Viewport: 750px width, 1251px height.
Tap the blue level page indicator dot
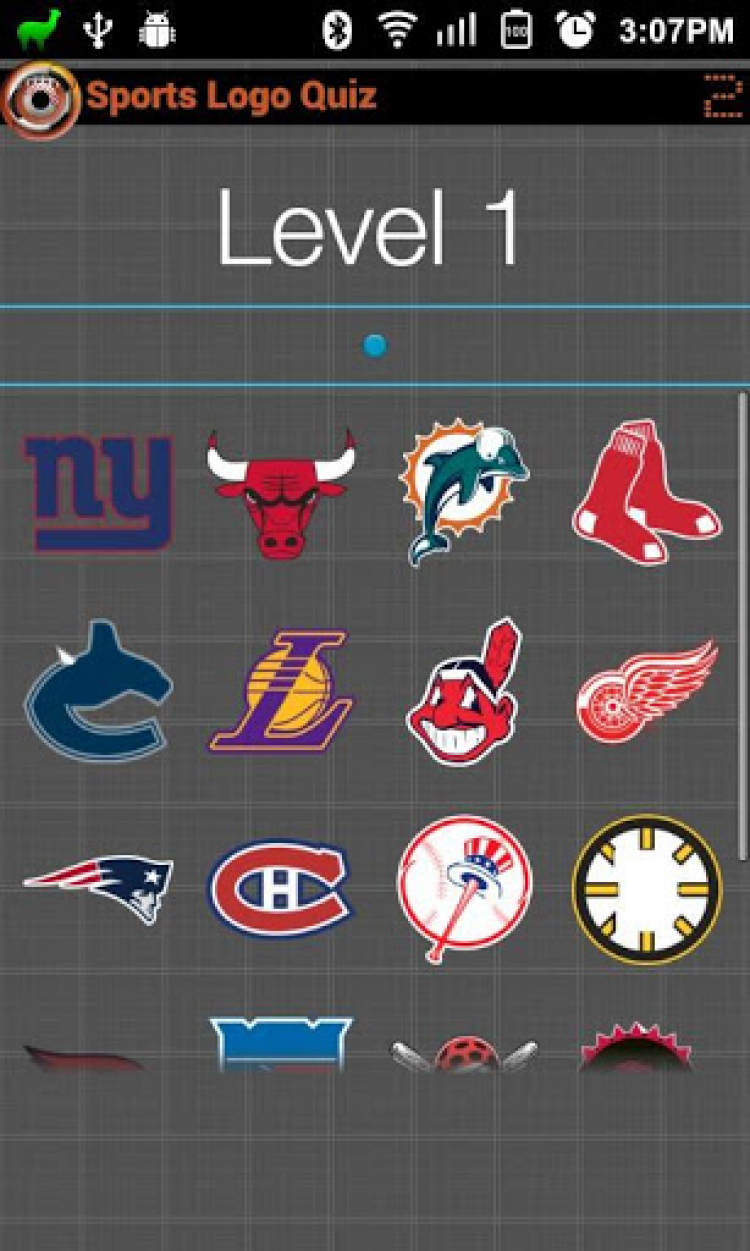tap(375, 346)
